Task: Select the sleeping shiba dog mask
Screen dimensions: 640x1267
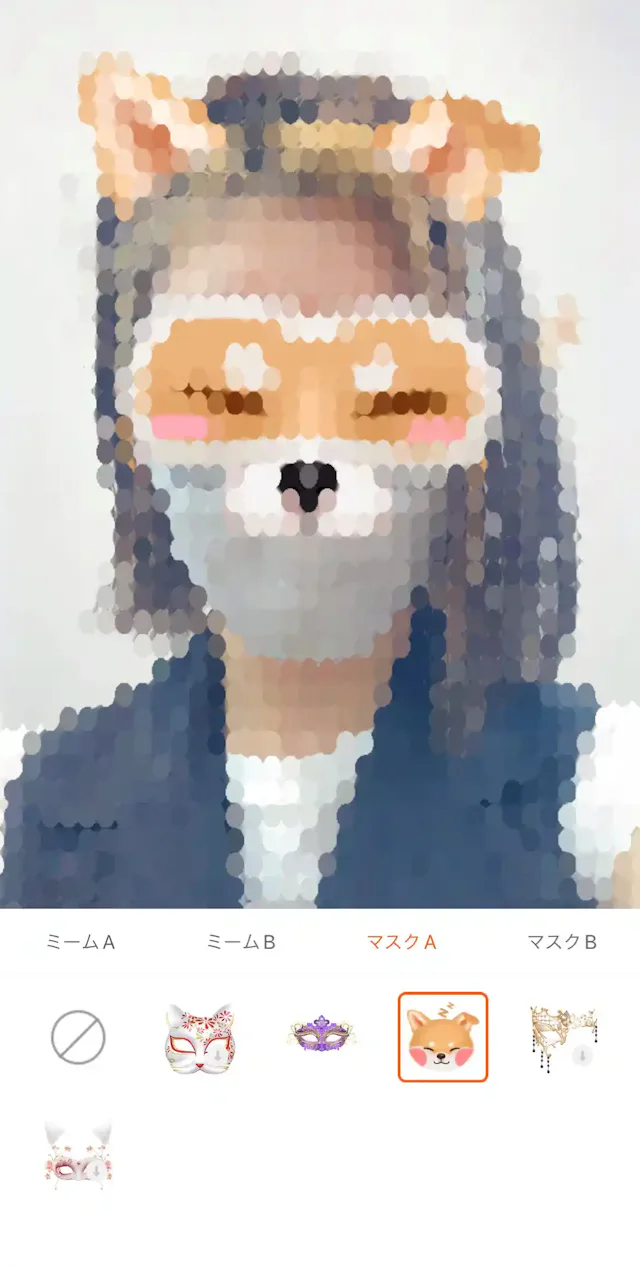Action: point(442,1037)
